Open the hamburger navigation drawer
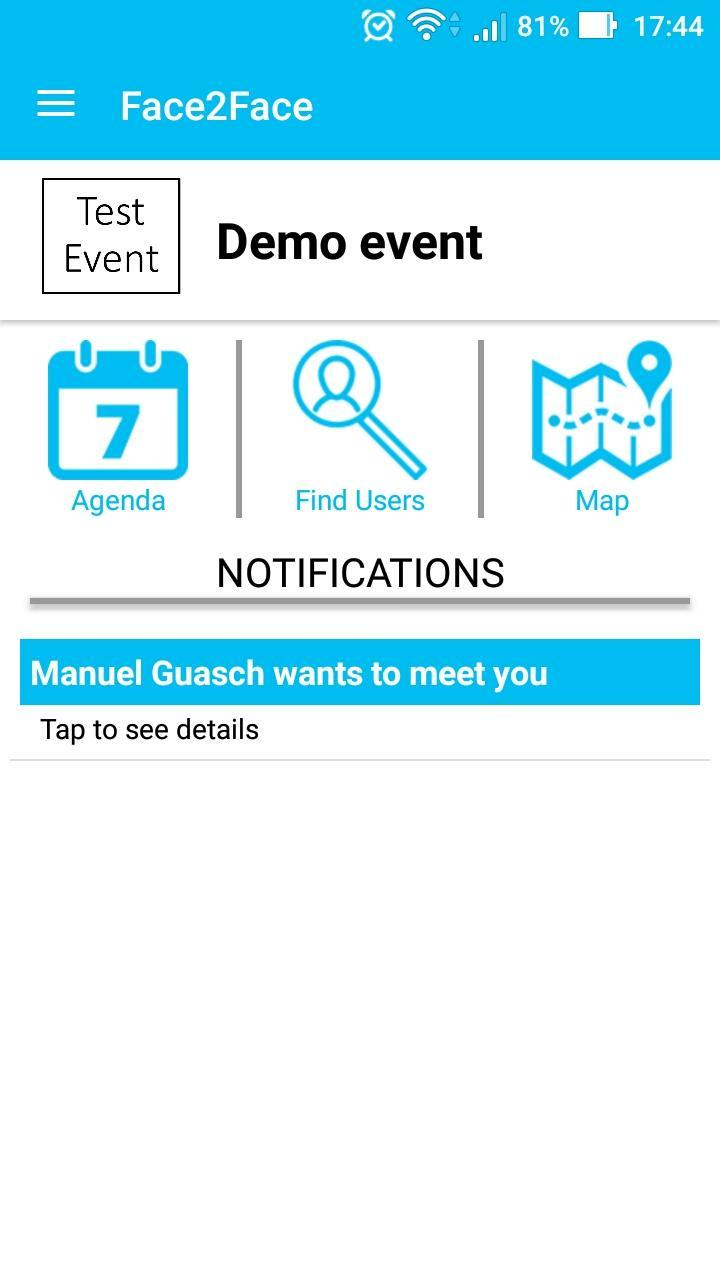The image size is (720, 1280). [x=56, y=104]
